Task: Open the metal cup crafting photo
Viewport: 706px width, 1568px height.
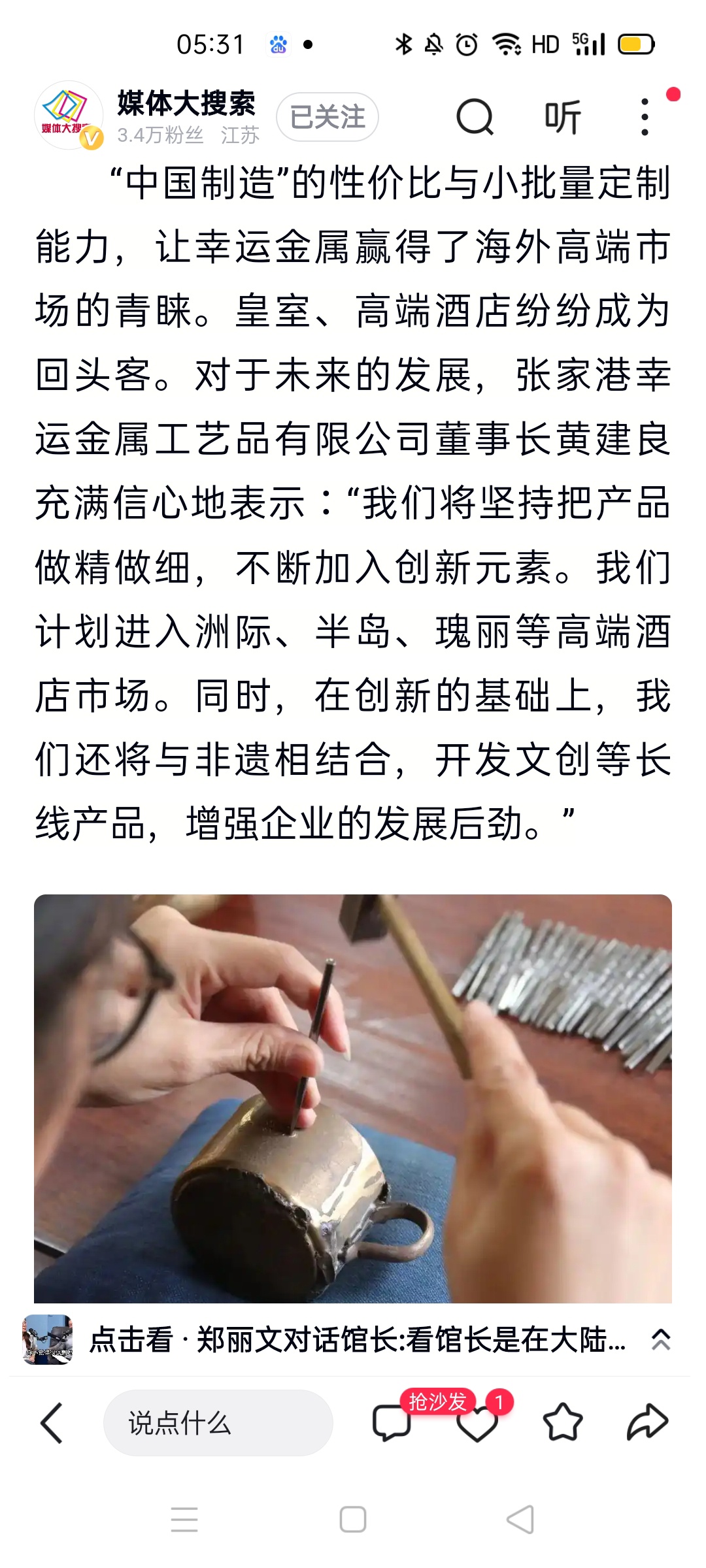Action: [353, 1098]
